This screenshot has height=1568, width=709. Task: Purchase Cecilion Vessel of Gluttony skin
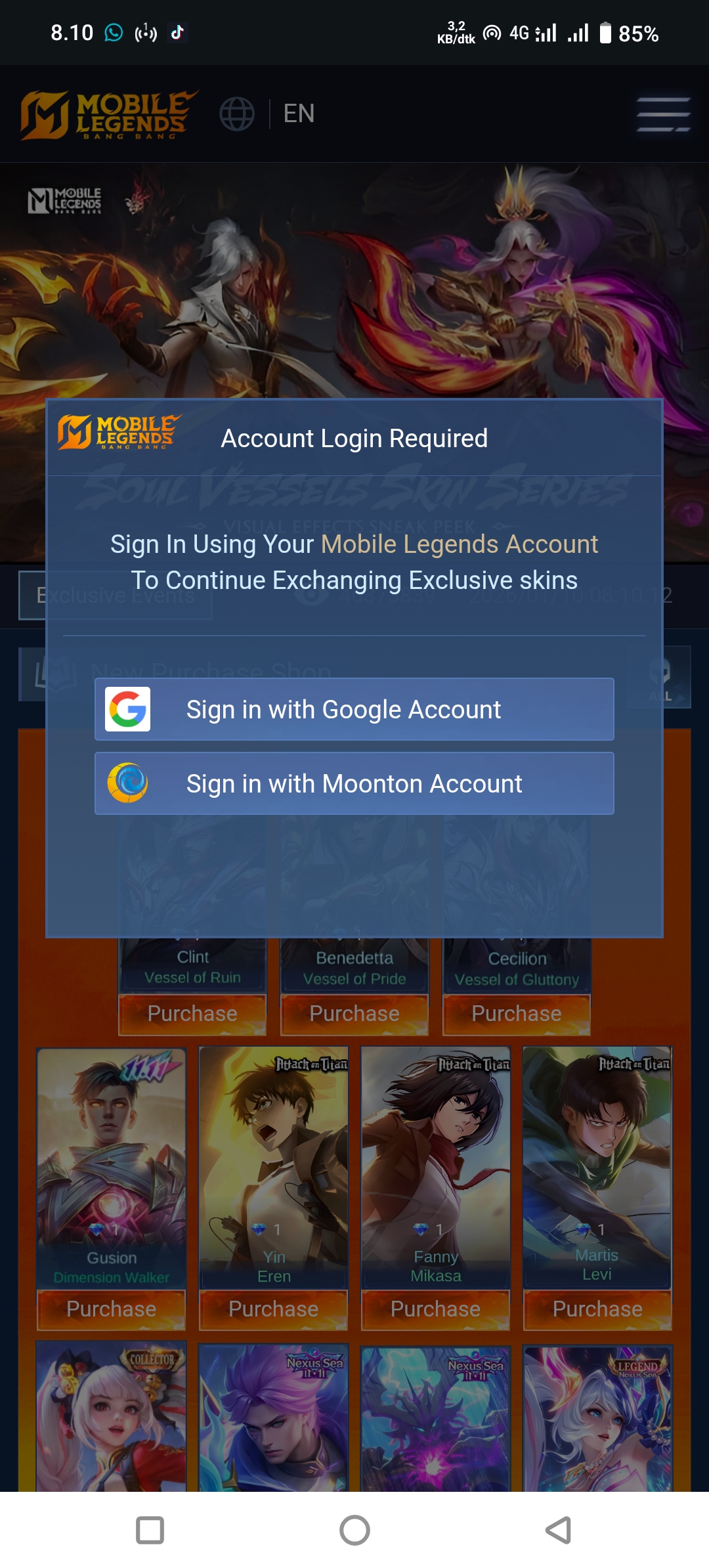[517, 1014]
